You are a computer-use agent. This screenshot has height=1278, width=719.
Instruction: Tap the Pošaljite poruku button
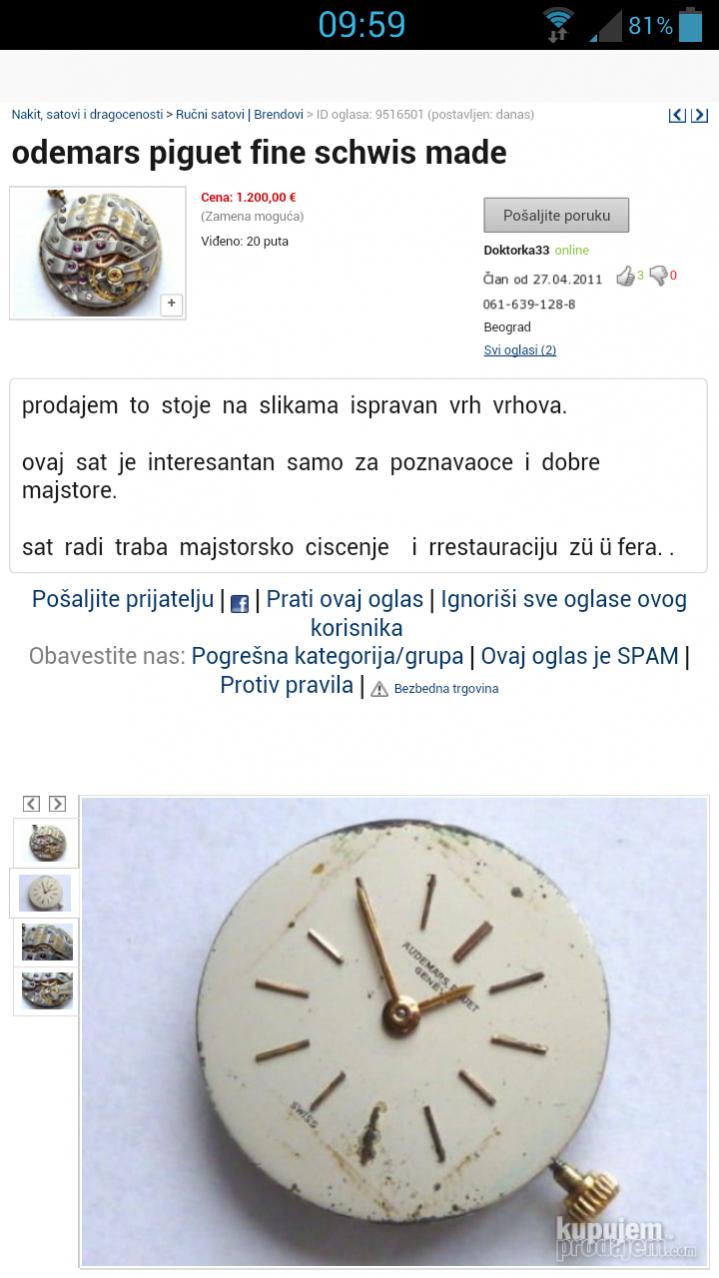556,215
